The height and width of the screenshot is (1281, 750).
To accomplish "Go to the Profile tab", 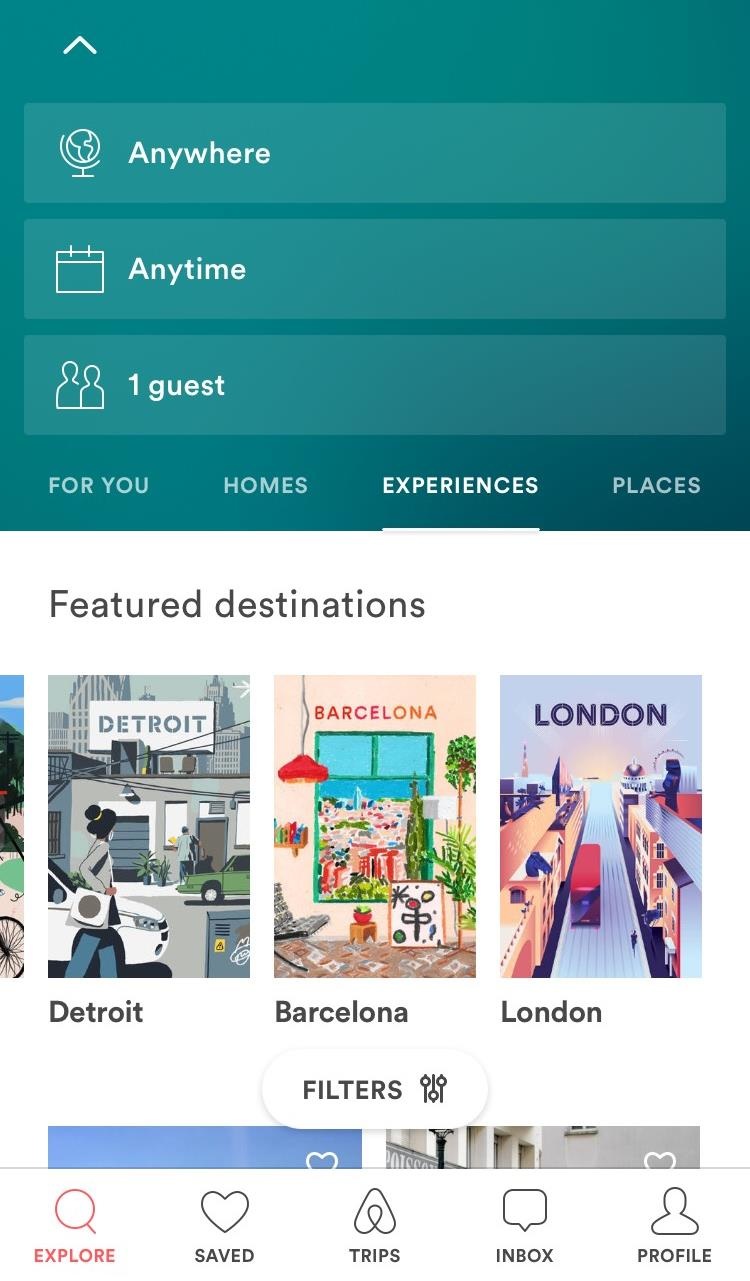I will (675, 1226).
